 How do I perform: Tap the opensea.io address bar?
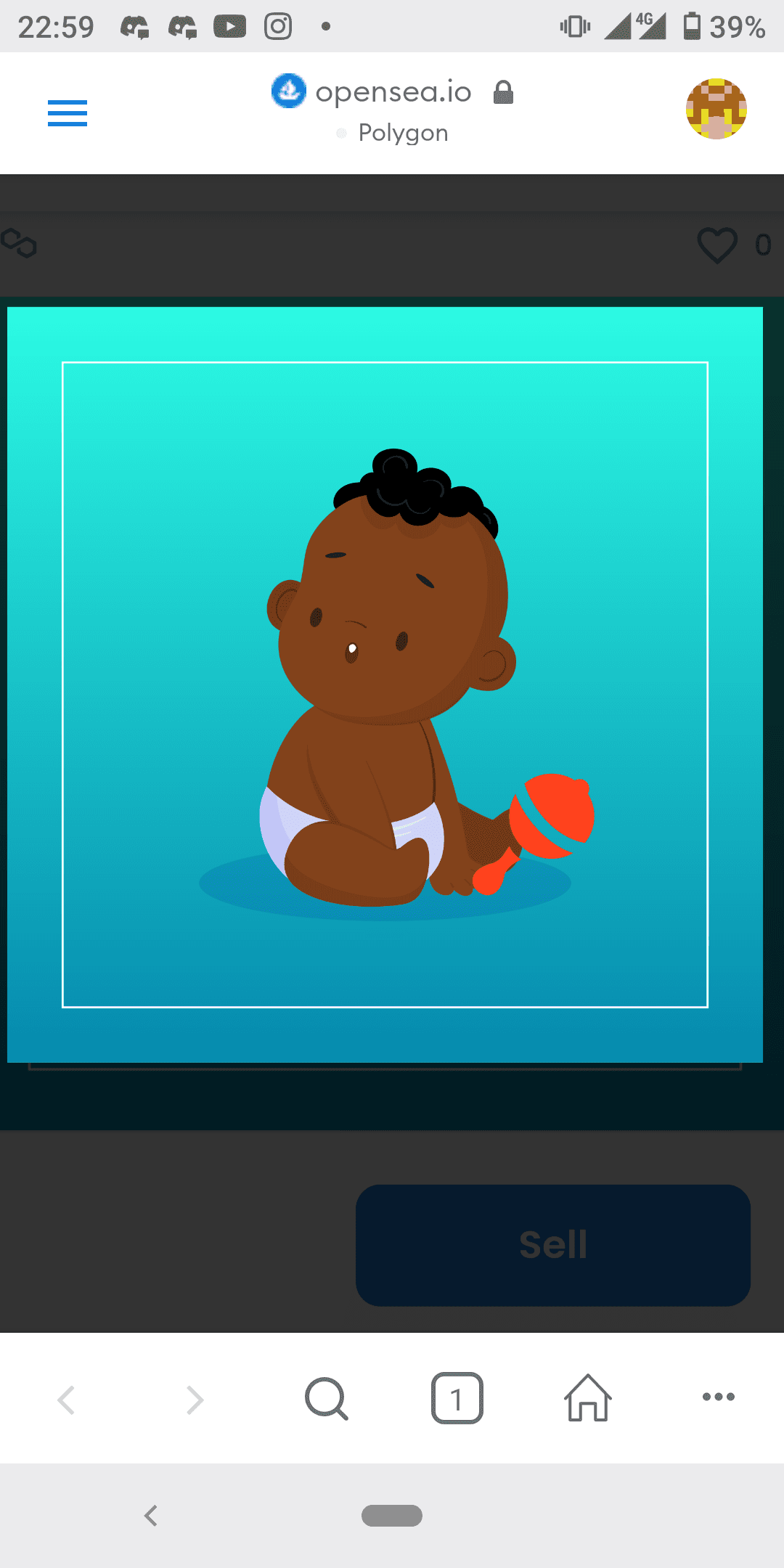point(392,92)
